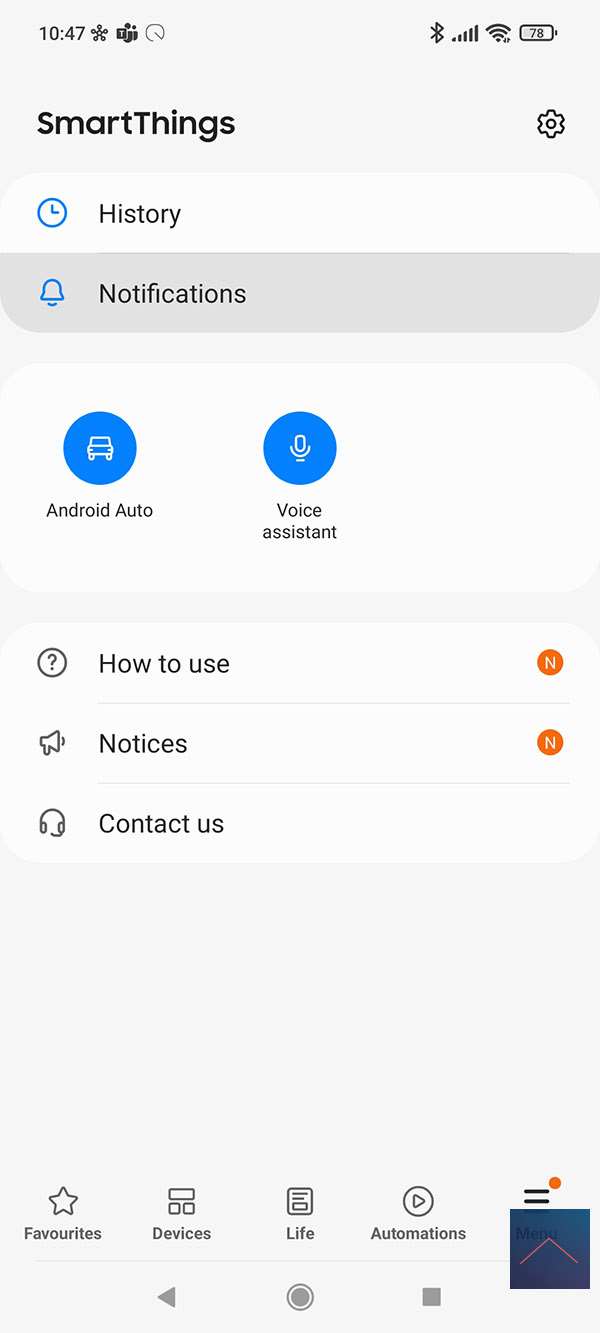The width and height of the screenshot is (600, 1333).
Task: Switch to the Automations tab
Action: [418, 1213]
